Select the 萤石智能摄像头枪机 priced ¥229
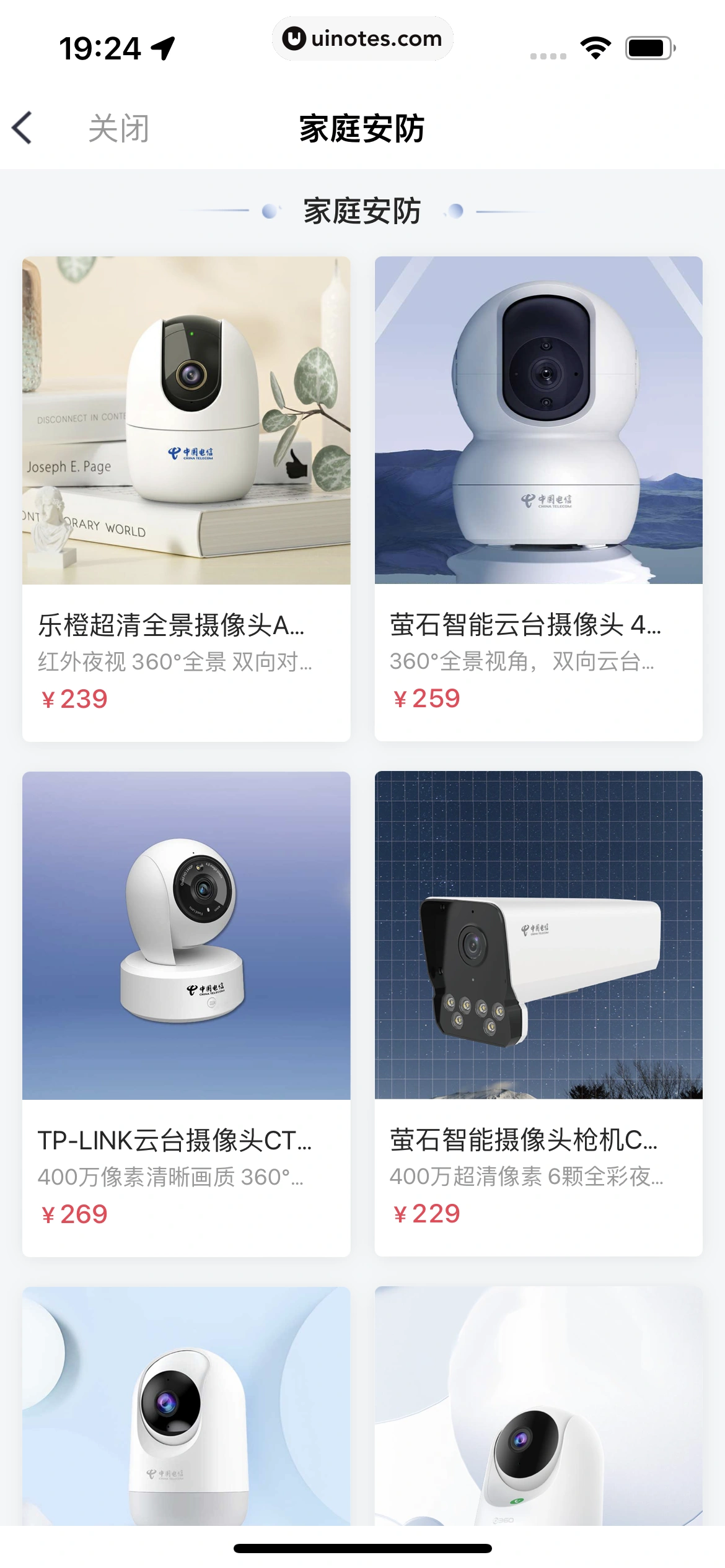This screenshot has height=1568, width=725. [538, 1013]
